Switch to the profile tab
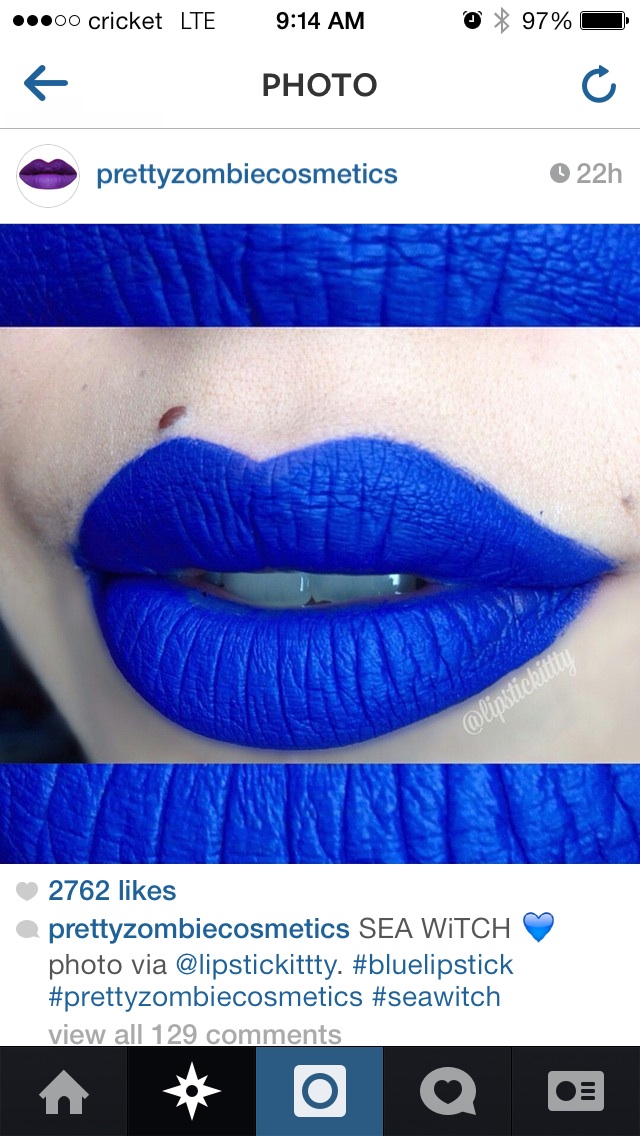640x1136 pixels. [575, 1091]
